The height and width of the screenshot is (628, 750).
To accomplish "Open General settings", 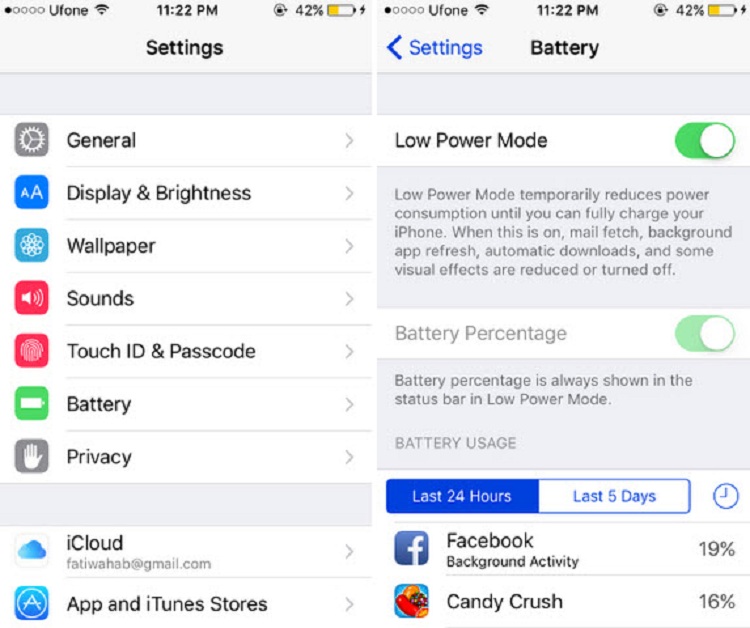I will 185,141.
